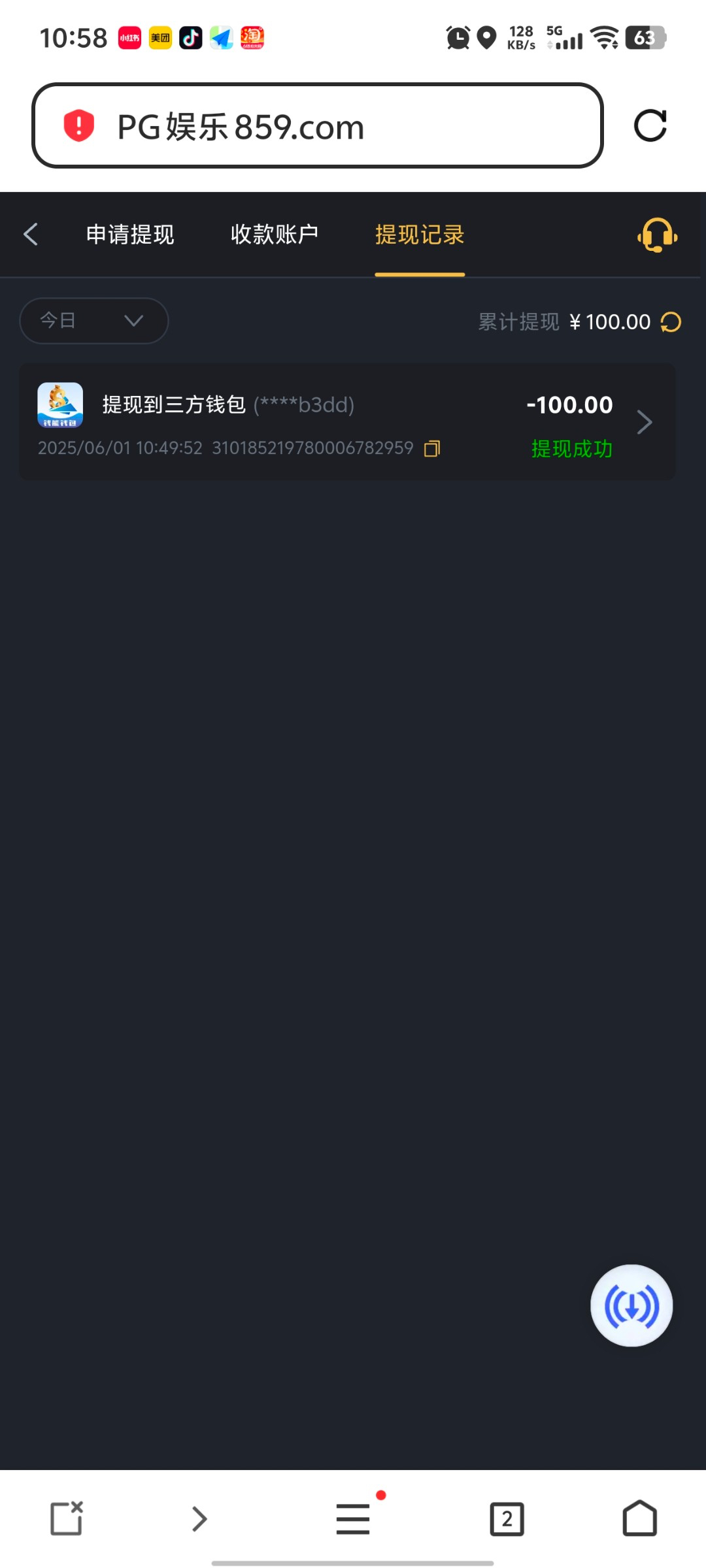Image resolution: width=706 pixels, height=1568 pixels.
Task: Switch to the 申请提现 tab
Action: (x=130, y=235)
